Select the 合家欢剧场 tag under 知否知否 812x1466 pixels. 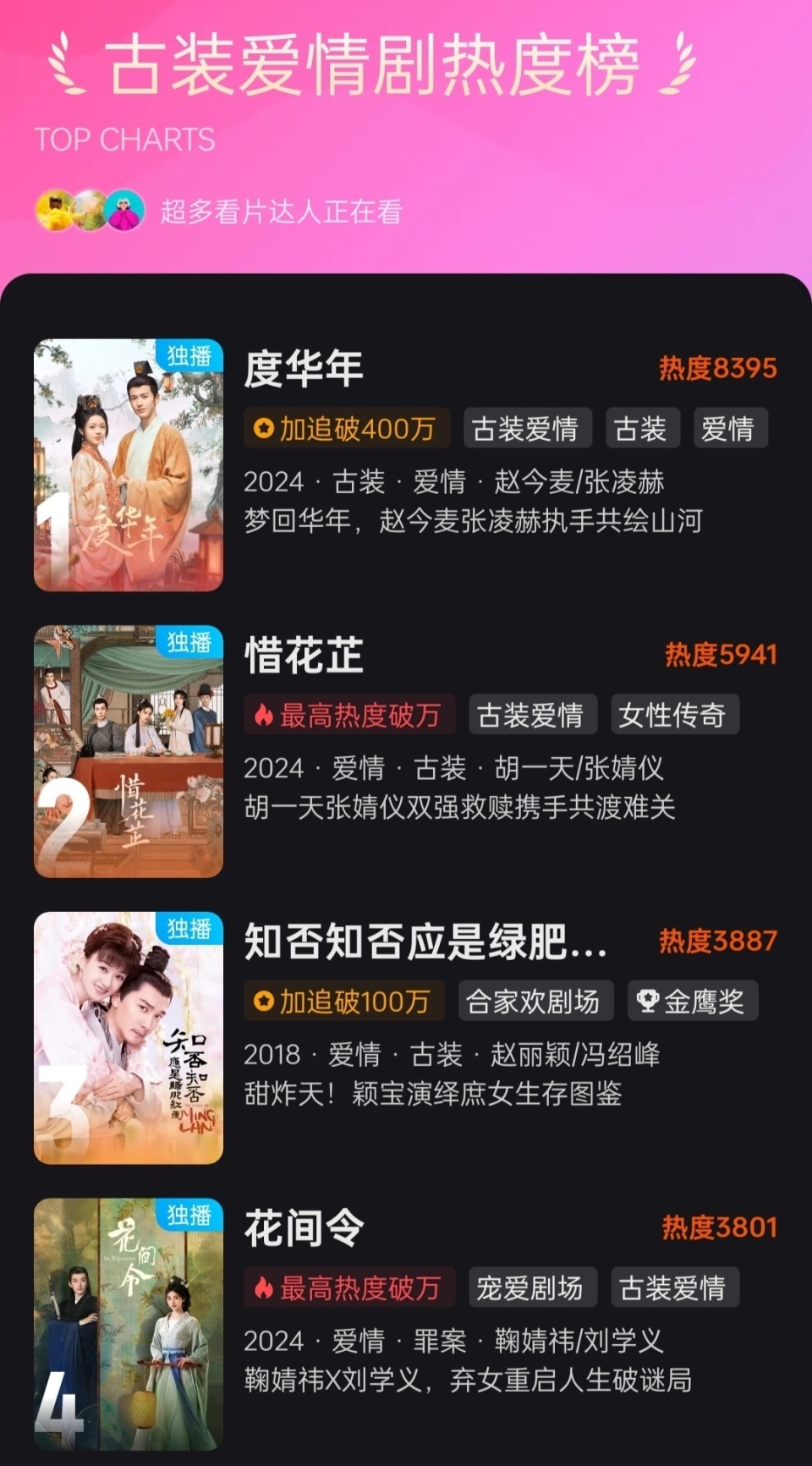(533, 1002)
